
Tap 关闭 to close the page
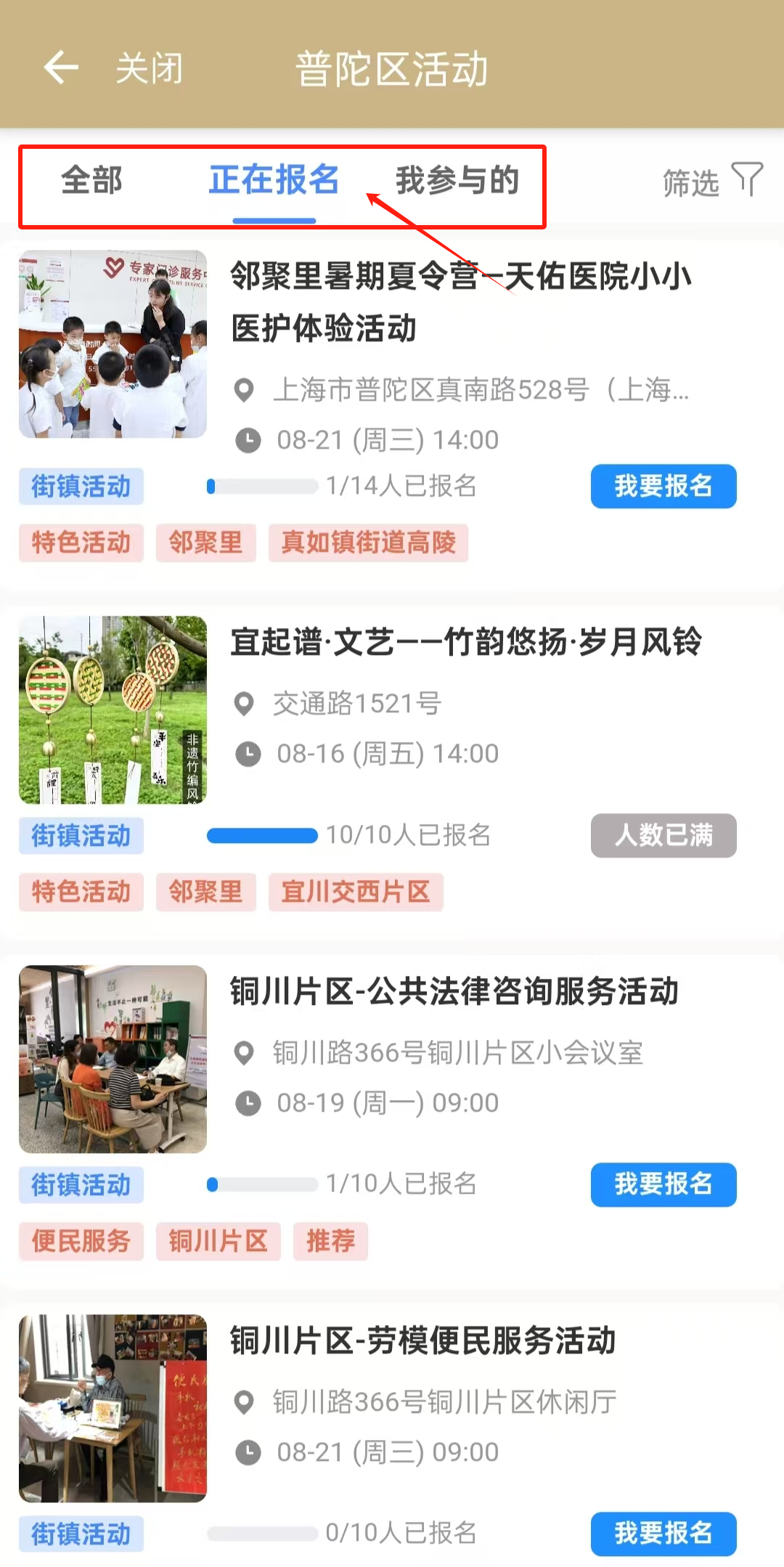click(149, 68)
